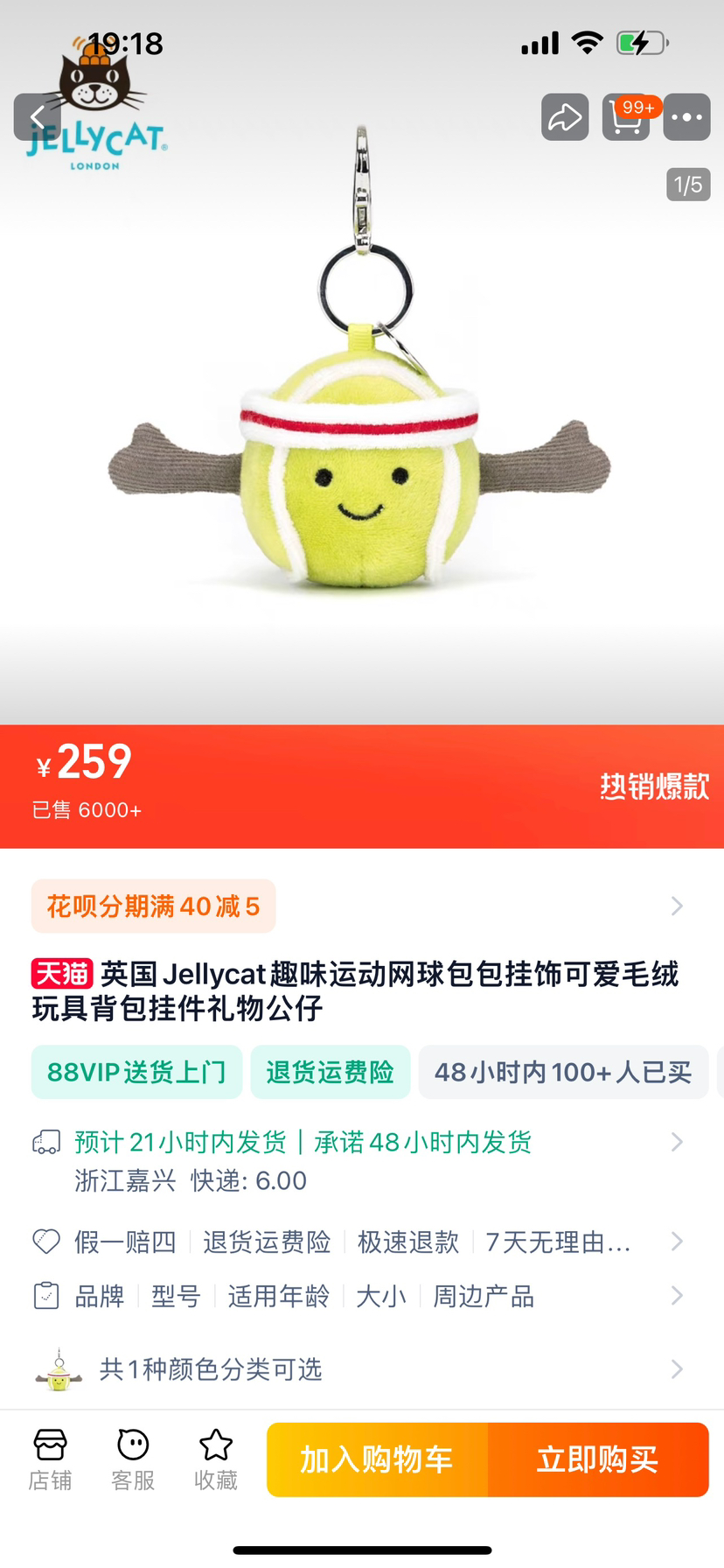Open the 预计21小时内发货 delivery details
Viewport: 724px width, 1568px height.
pyautogui.click(x=362, y=1142)
